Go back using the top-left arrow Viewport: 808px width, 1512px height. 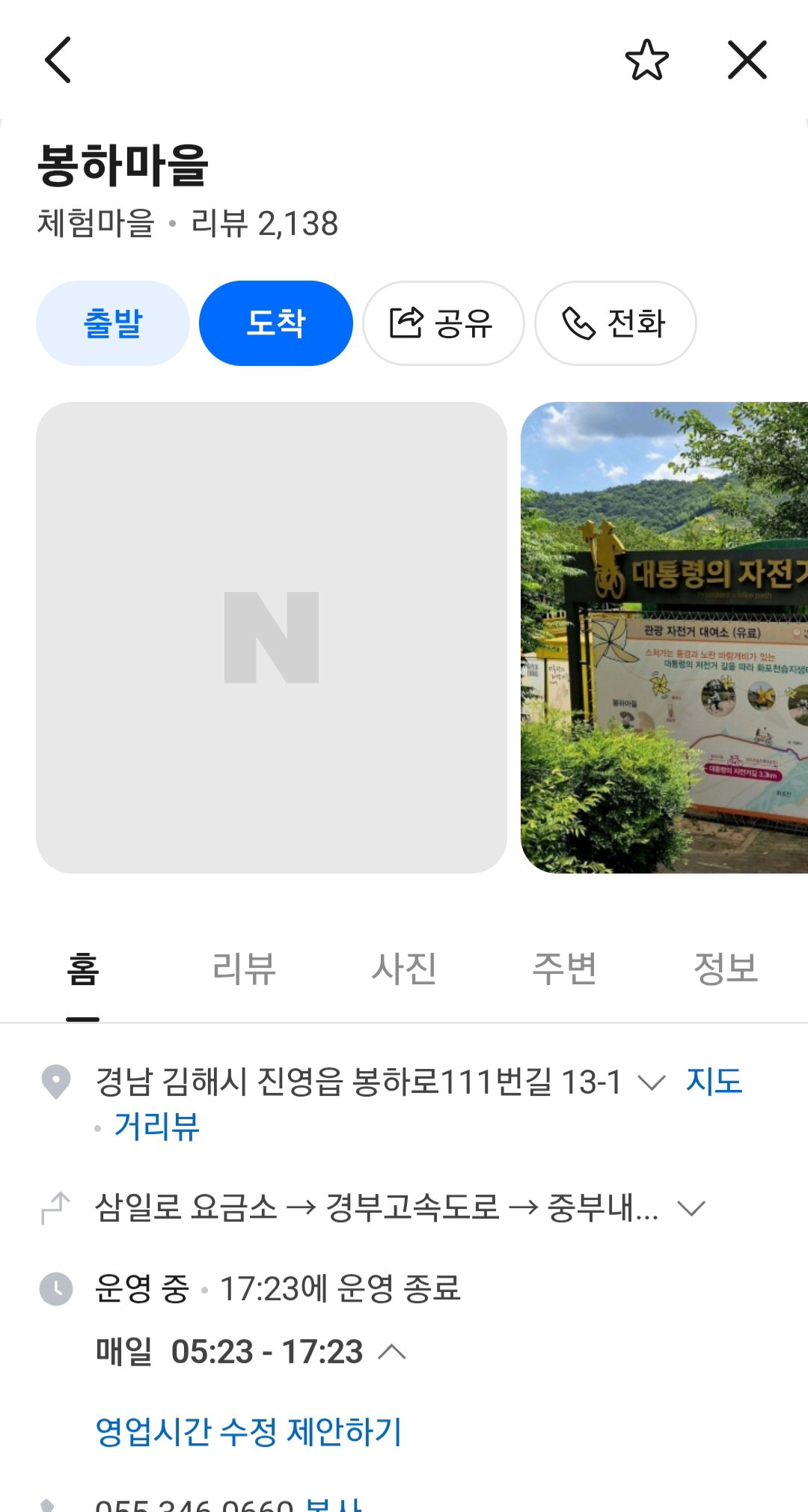pos(58,60)
